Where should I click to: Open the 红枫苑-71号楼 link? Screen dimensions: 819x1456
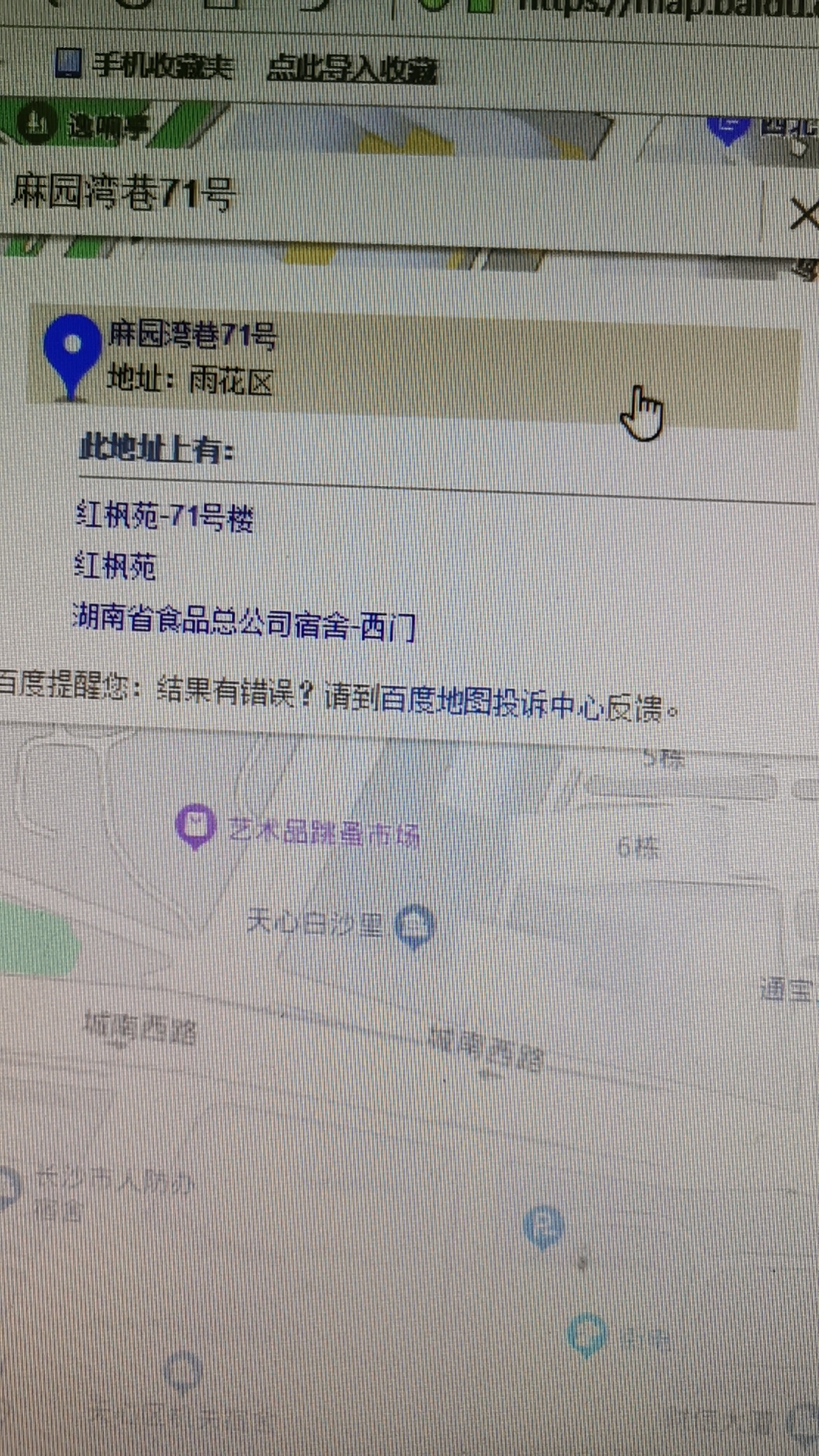[165, 517]
